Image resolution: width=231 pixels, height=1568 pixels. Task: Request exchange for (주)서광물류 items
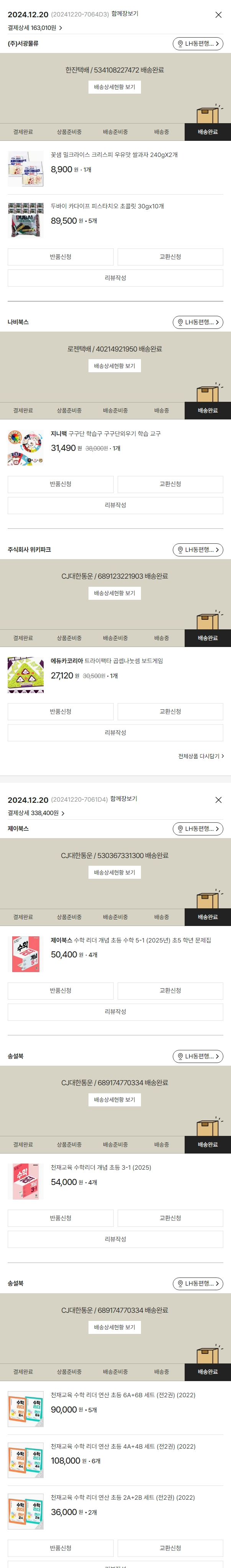point(170,257)
